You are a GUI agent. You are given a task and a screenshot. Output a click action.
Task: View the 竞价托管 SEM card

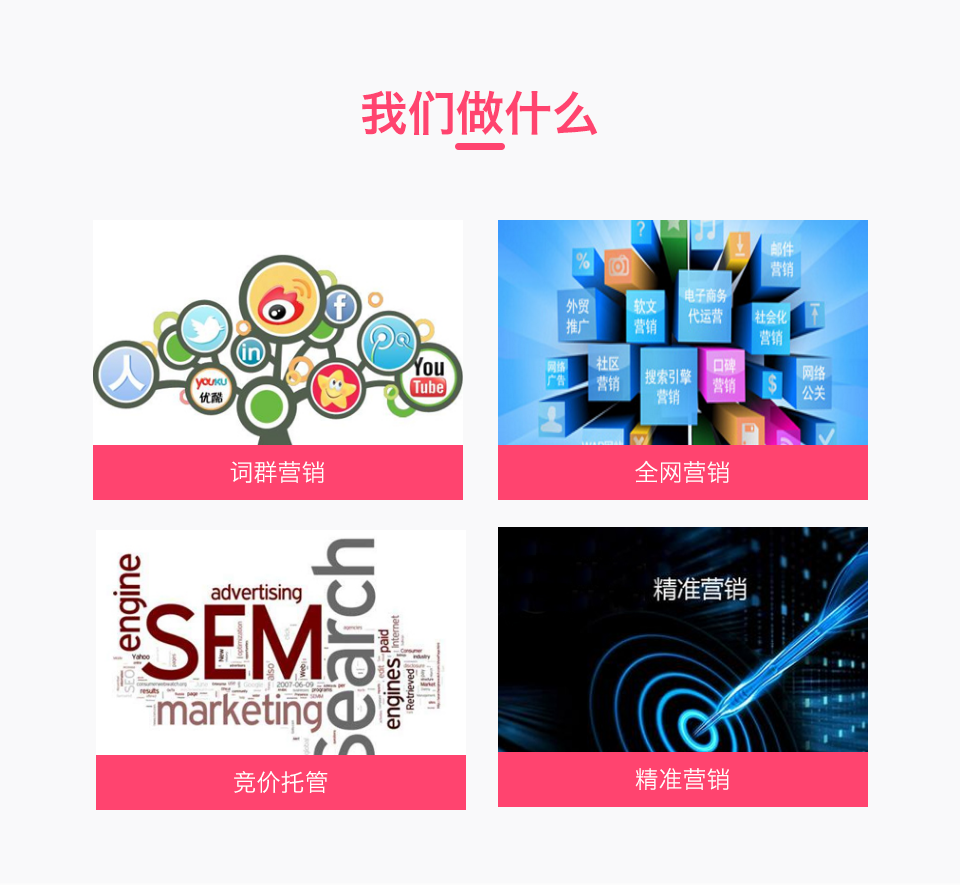point(281,668)
